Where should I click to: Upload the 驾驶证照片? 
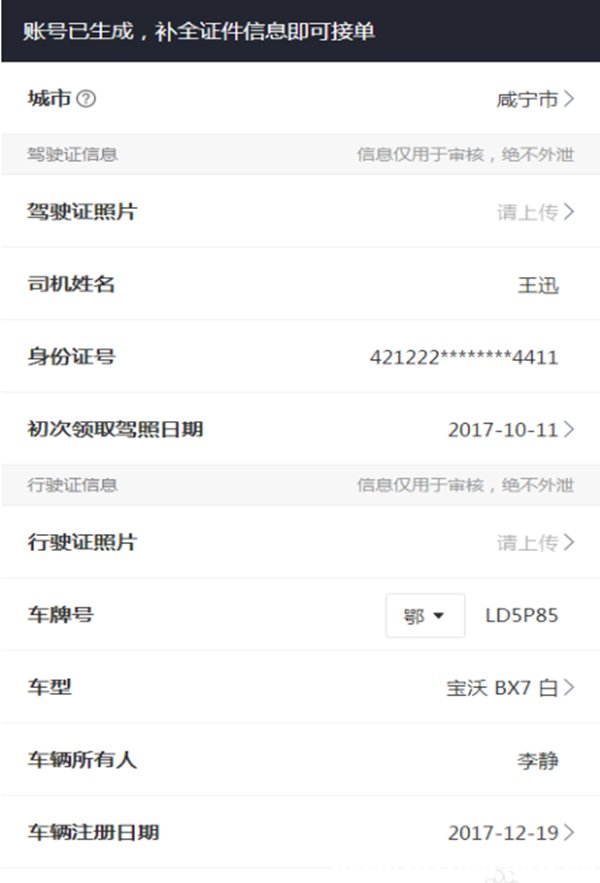[535, 212]
